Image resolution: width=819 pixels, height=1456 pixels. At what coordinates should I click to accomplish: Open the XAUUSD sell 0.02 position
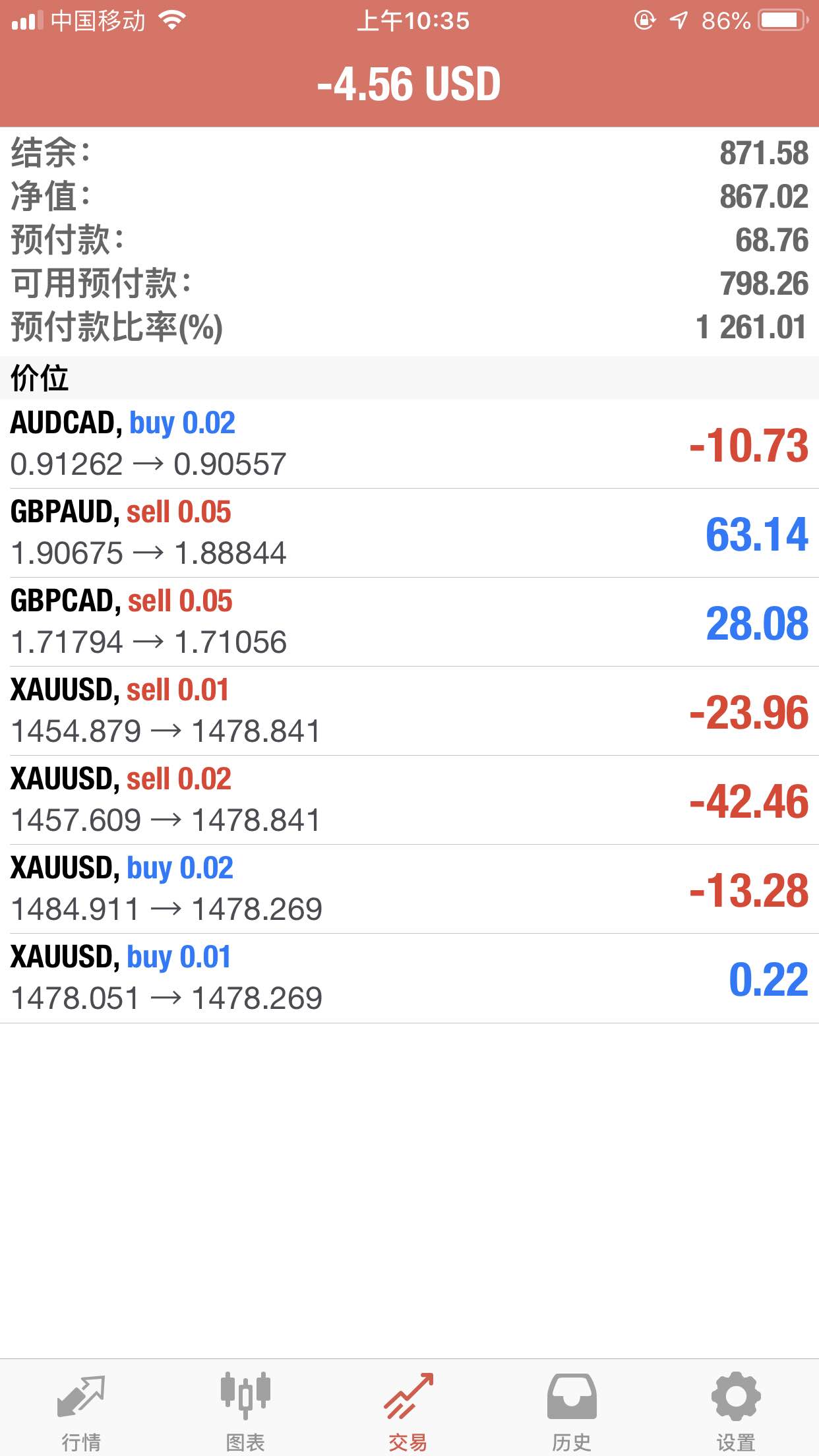click(409, 800)
